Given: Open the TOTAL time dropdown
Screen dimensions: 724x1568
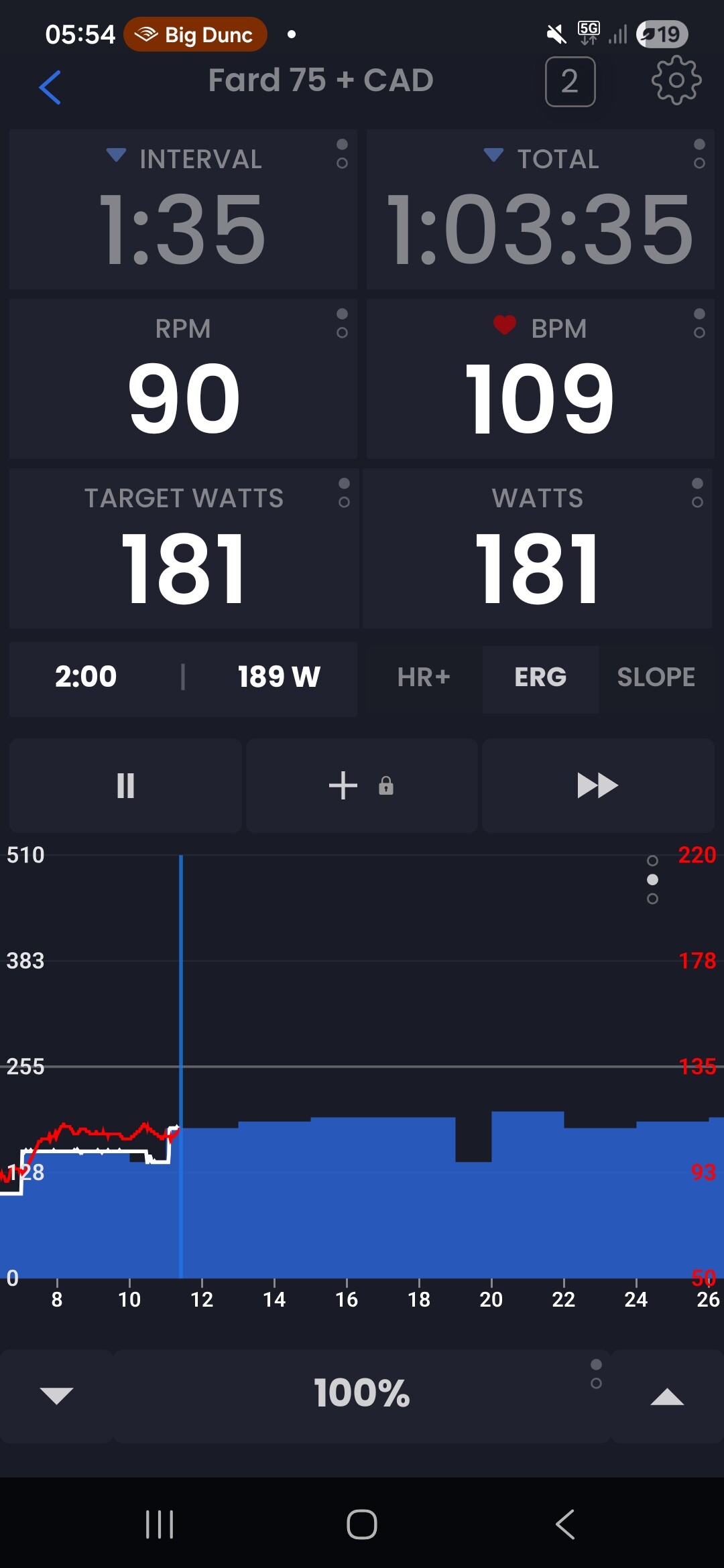Looking at the screenshot, I should (493, 155).
